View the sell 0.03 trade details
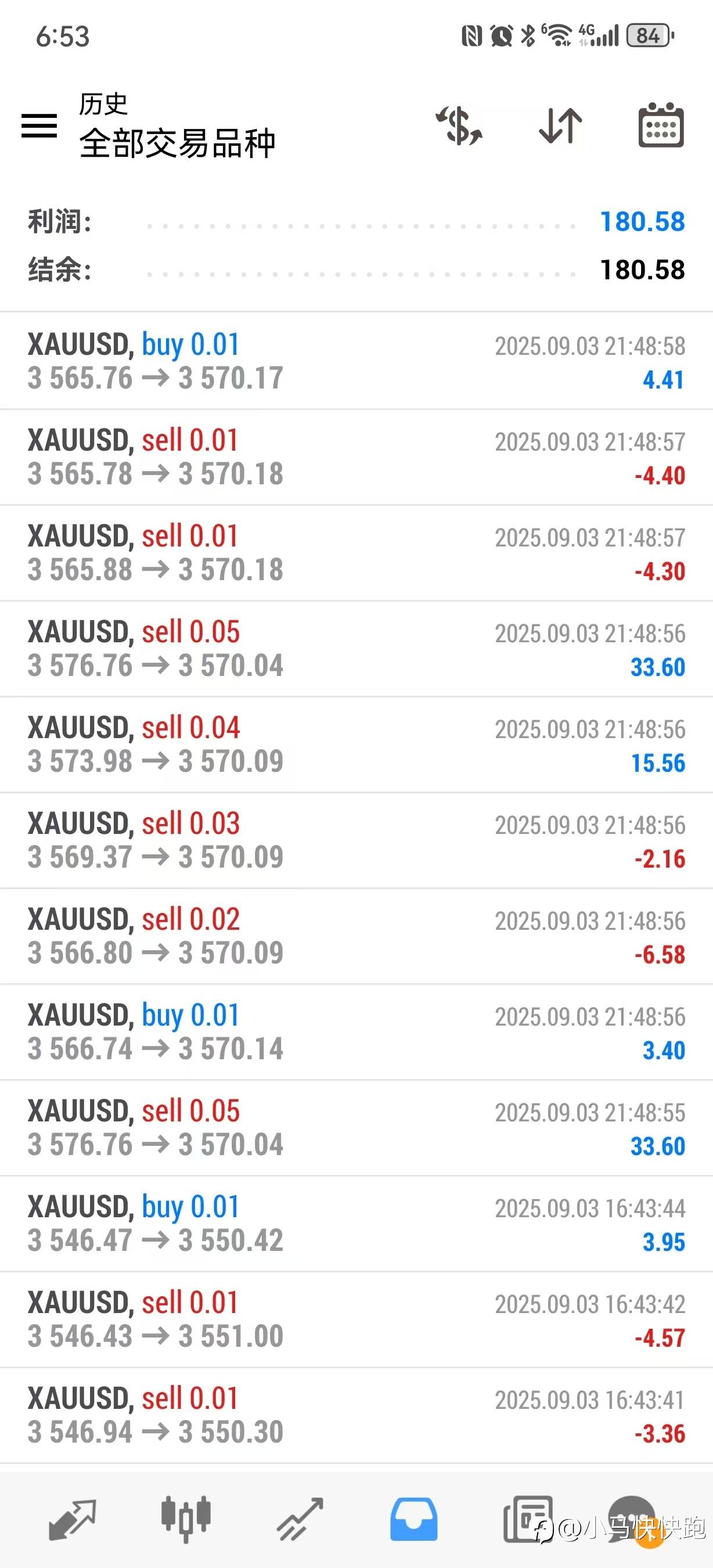Screen dimensions: 713x1568 (356, 840)
